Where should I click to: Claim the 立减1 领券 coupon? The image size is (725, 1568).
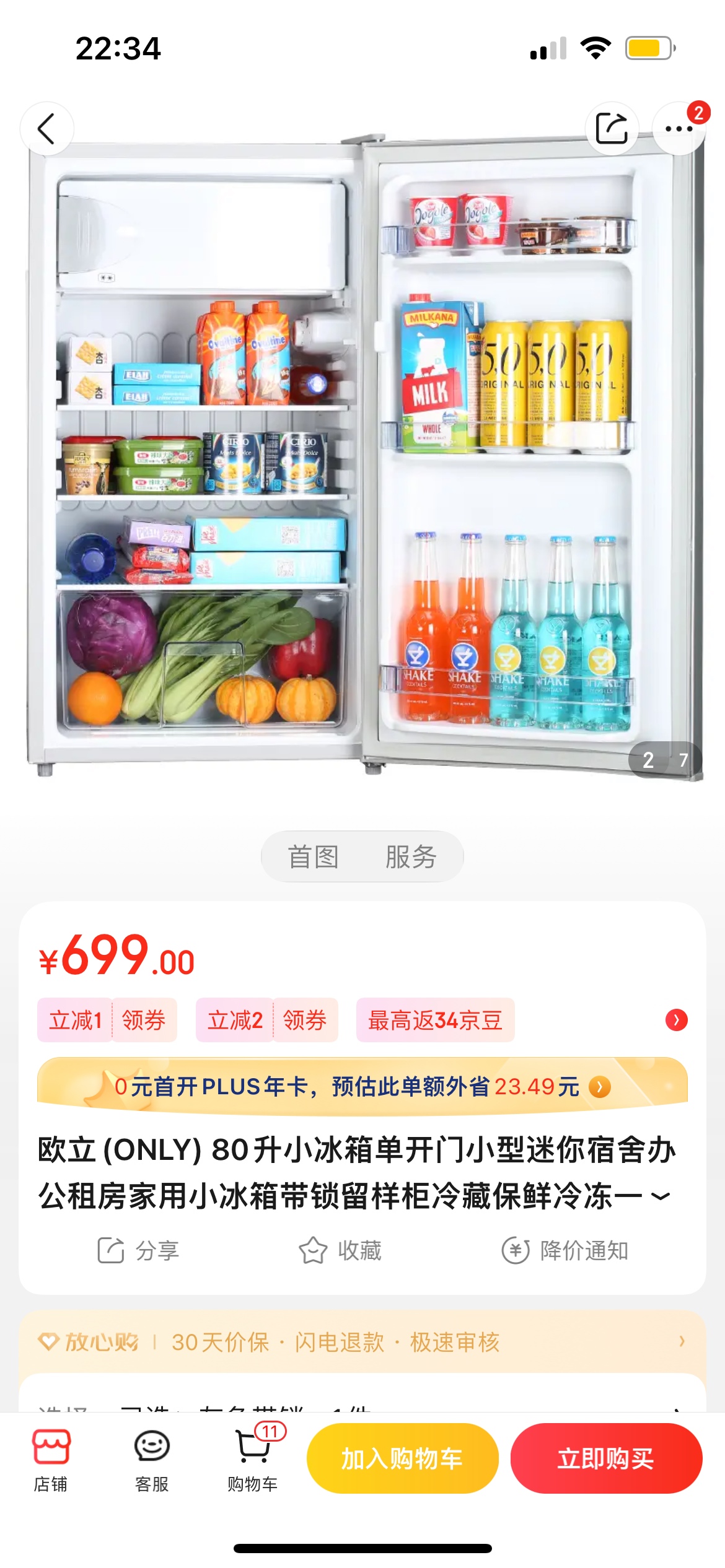(107, 1020)
